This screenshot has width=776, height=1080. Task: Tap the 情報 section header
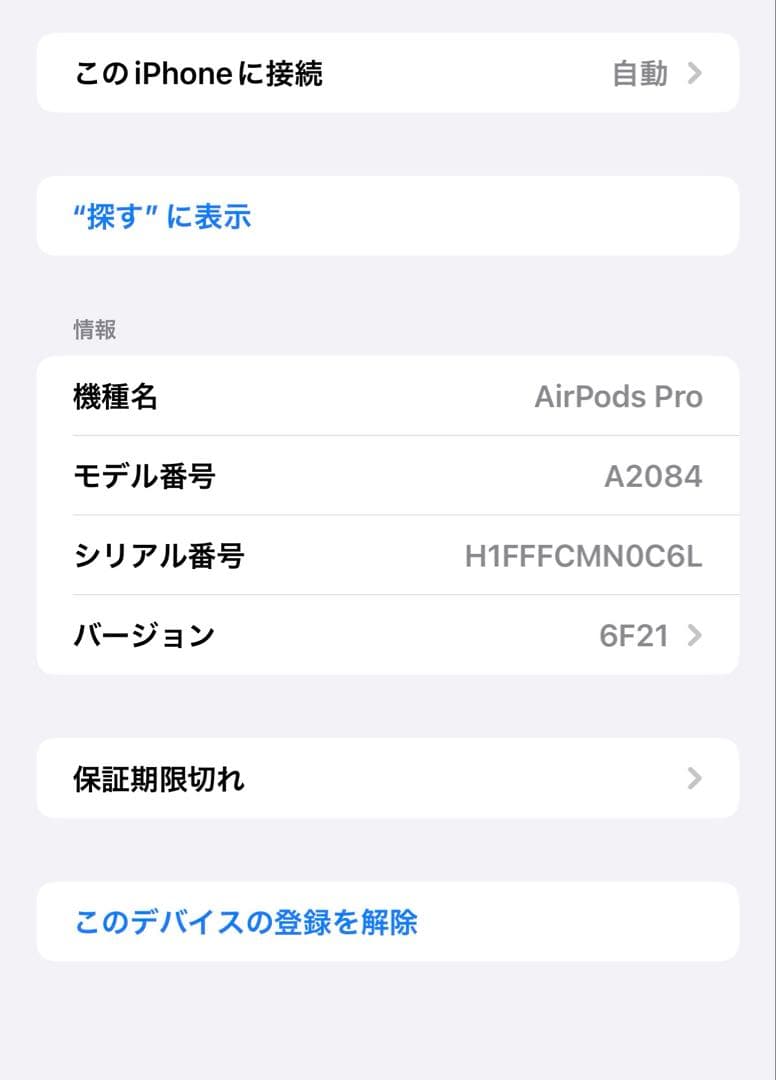tap(94, 330)
